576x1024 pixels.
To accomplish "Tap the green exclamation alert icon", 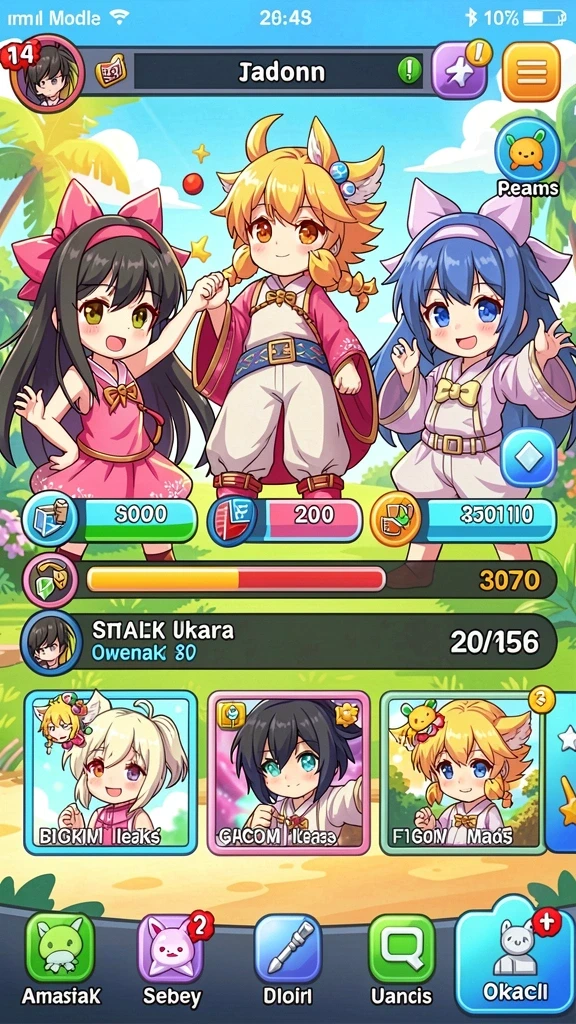I will tap(409, 69).
